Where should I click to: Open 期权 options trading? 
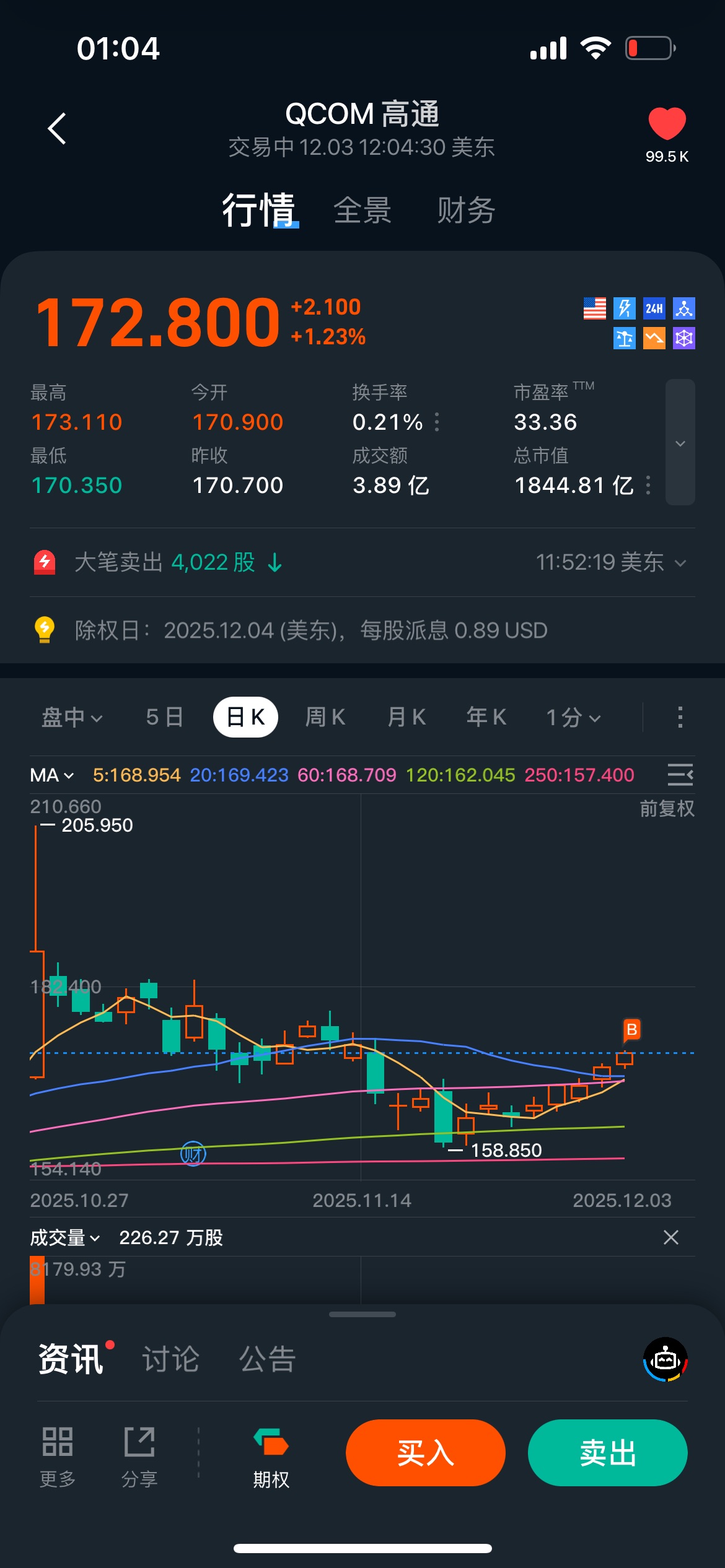pyautogui.click(x=271, y=1457)
